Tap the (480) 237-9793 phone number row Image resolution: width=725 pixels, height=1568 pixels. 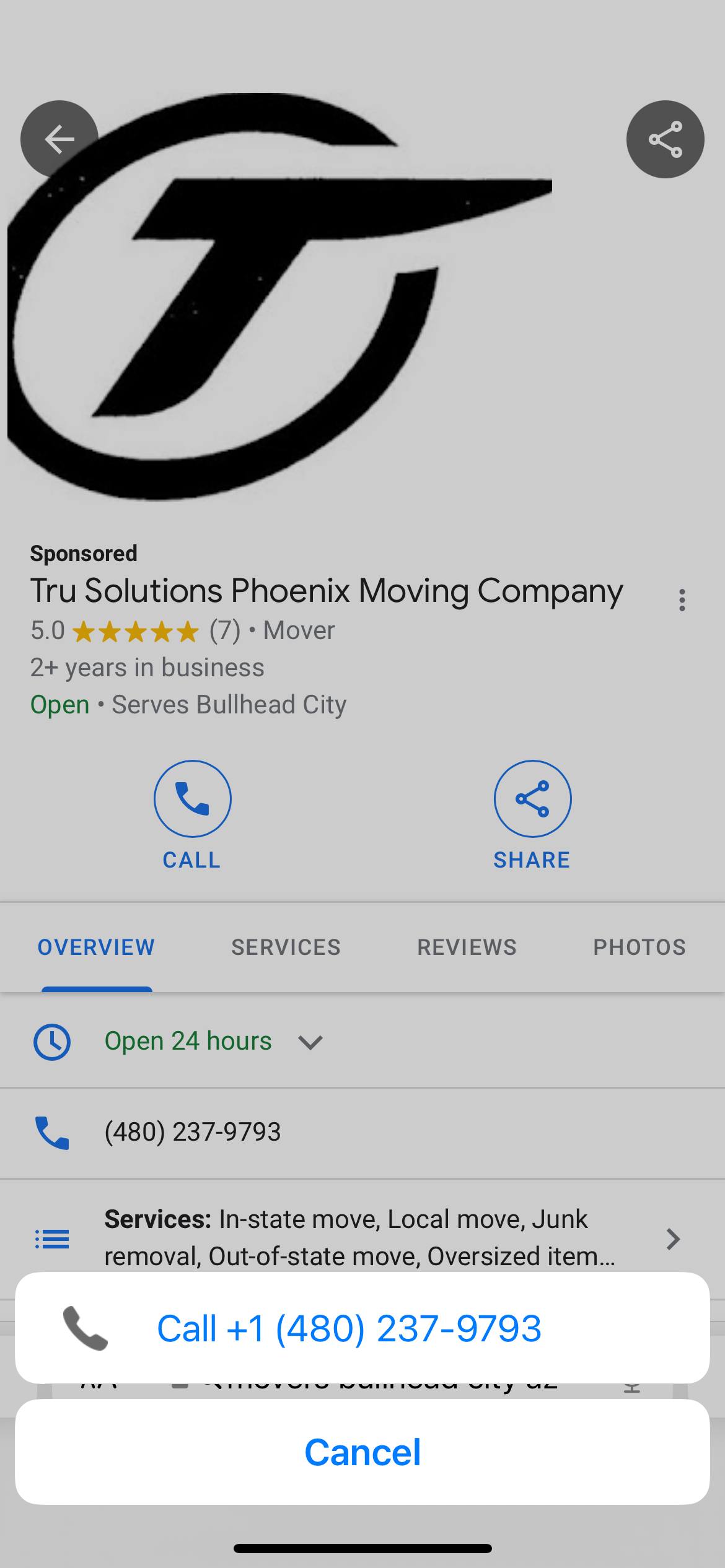(193, 1132)
